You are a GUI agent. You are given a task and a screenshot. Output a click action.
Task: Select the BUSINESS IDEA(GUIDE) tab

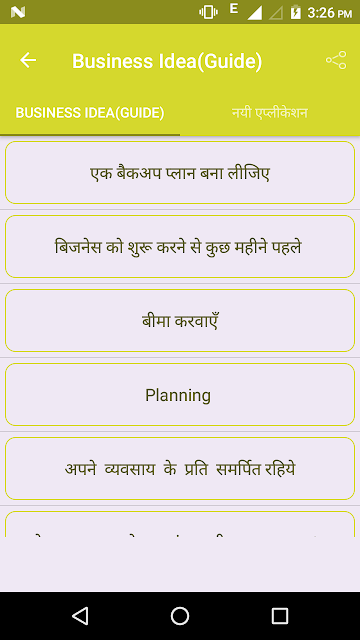click(90, 113)
